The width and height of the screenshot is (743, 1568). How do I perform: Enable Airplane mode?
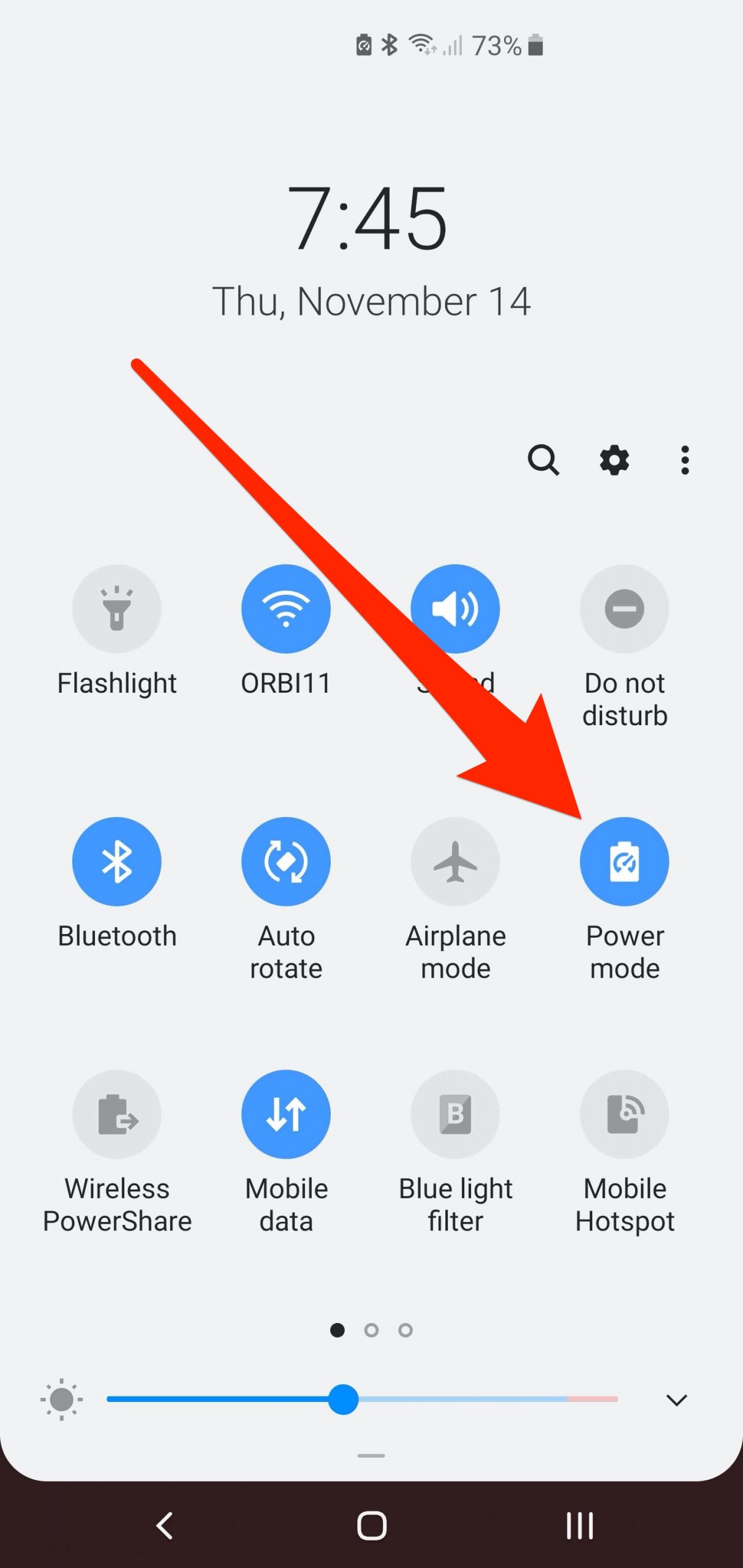[x=455, y=861]
